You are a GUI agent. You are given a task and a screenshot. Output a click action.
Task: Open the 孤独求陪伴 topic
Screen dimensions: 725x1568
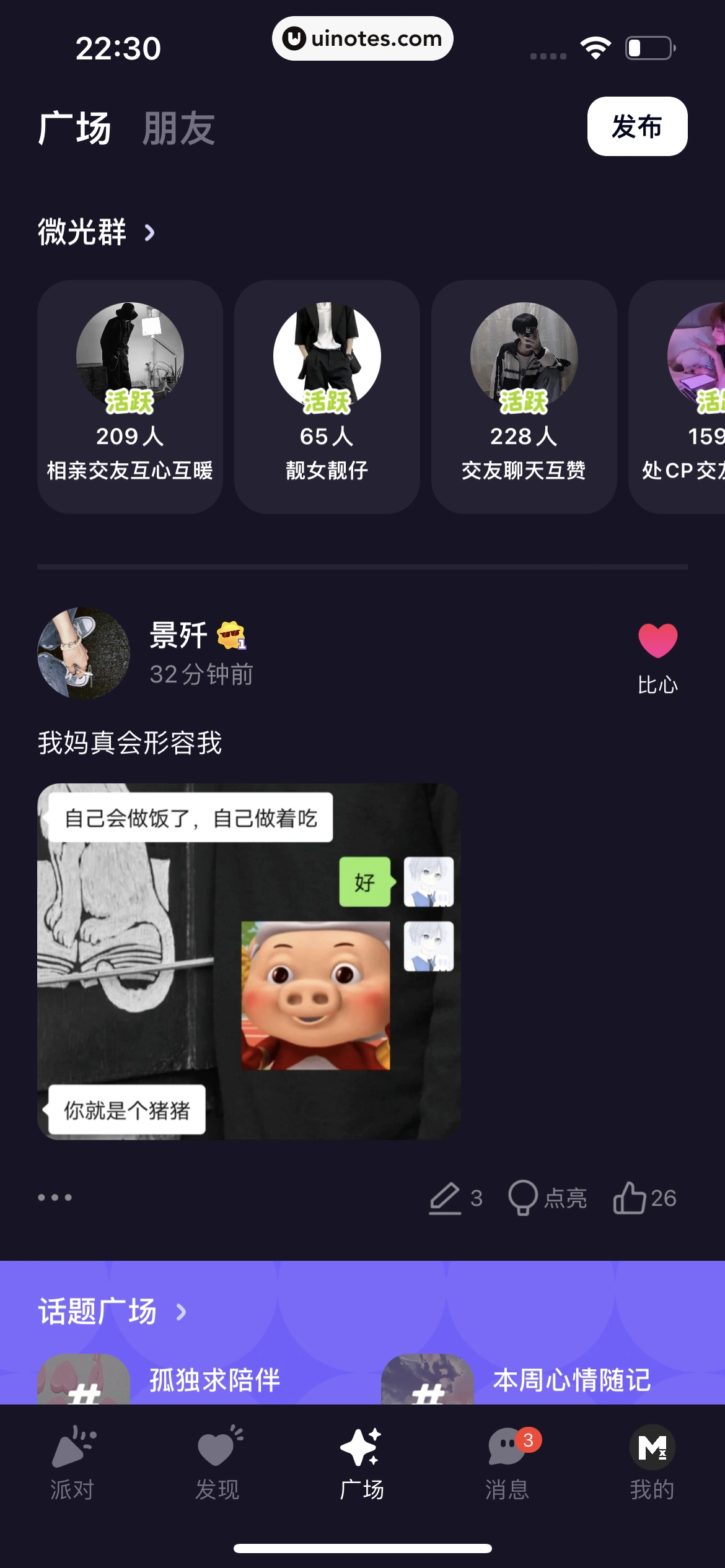214,1380
